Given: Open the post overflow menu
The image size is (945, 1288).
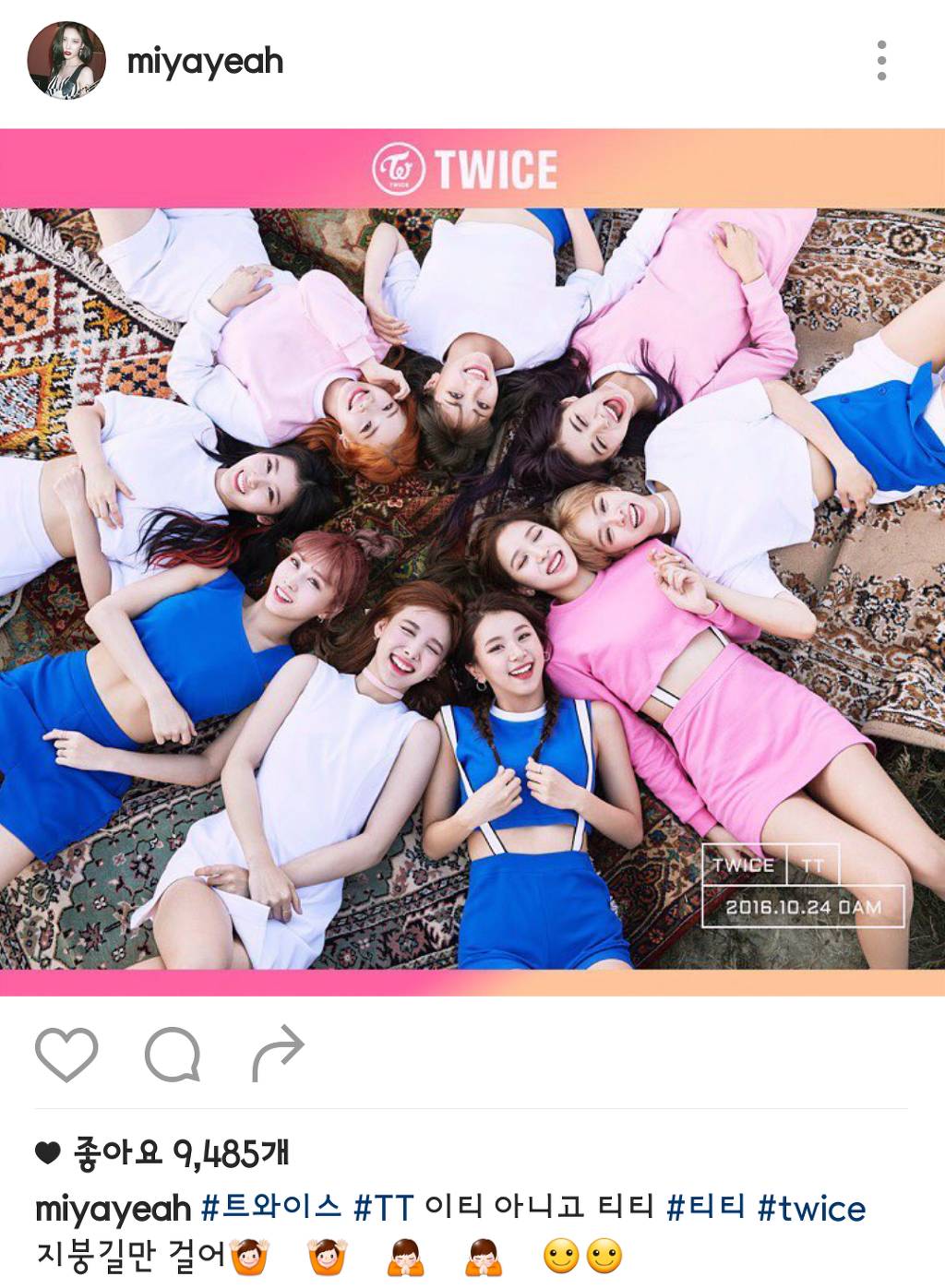Looking at the screenshot, I should (x=881, y=61).
